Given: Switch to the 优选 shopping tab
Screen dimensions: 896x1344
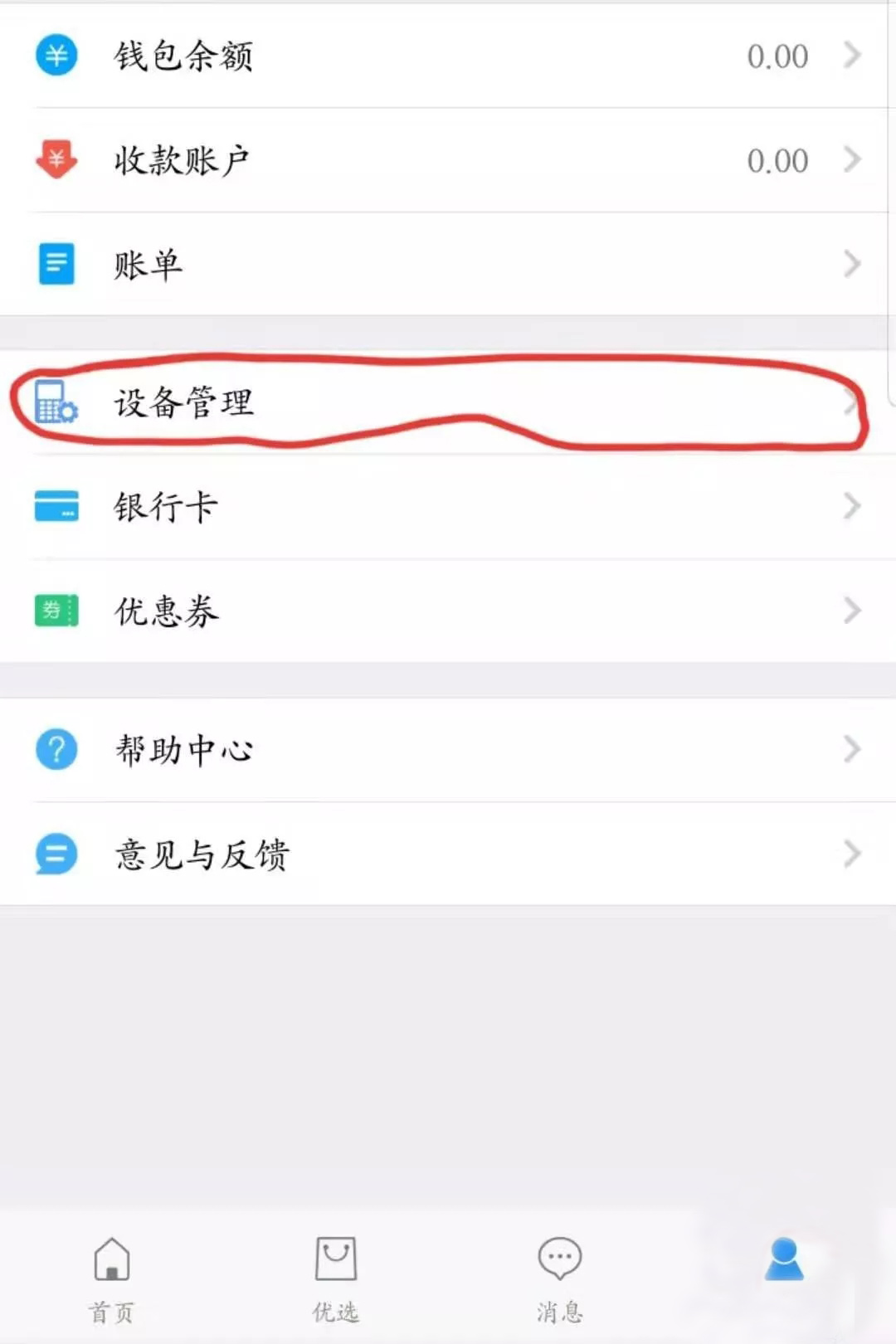Looking at the screenshot, I should pyautogui.click(x=334, y=1278).
